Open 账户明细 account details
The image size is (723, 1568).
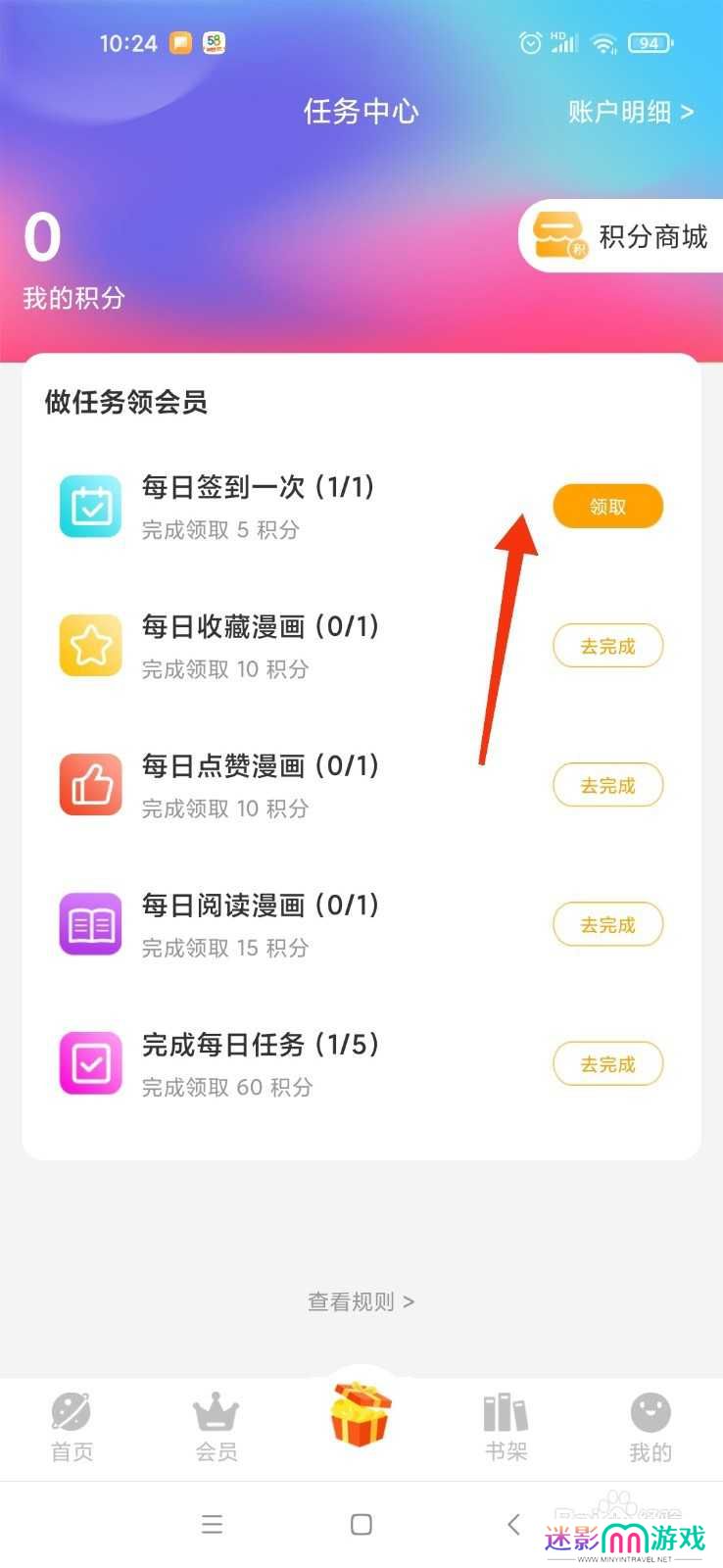point(630,112)
